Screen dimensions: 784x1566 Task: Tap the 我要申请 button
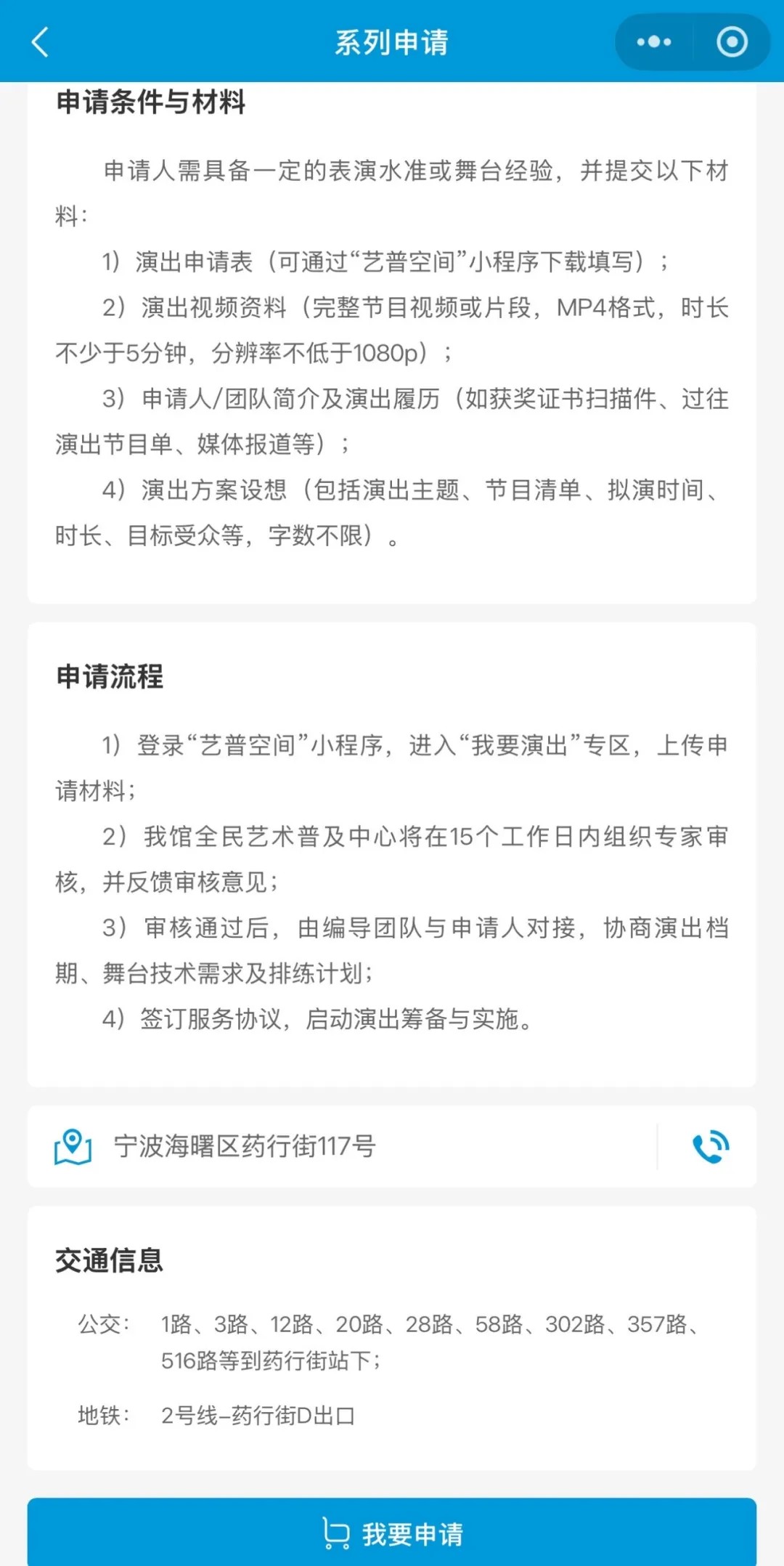coord(392,1533)
